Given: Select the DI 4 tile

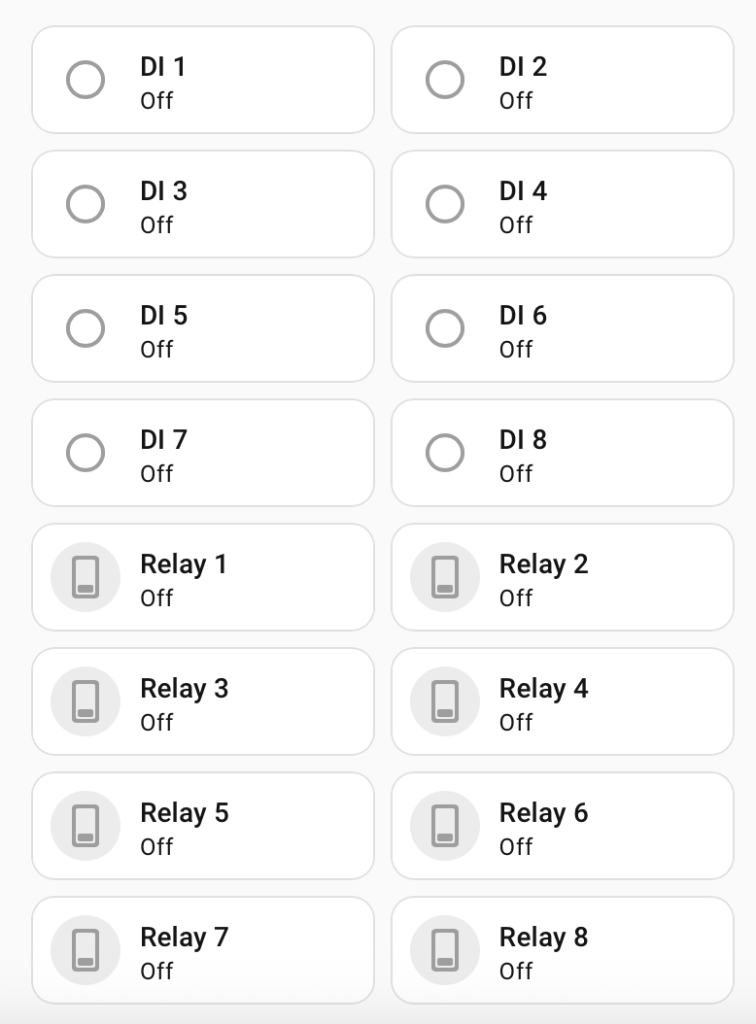Looking at the screenshot, I should click(x=562, y=205).
